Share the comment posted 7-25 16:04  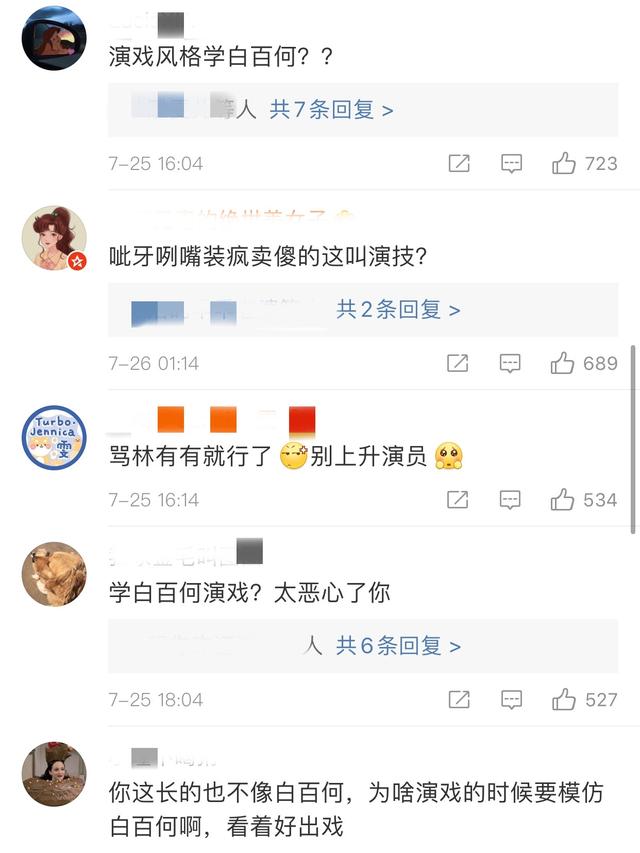459,163
